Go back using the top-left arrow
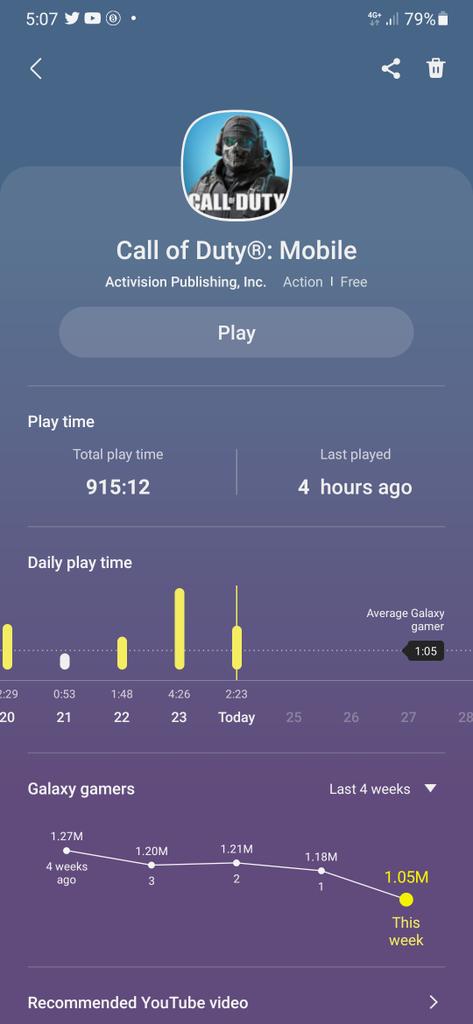 tap(36, 69)
